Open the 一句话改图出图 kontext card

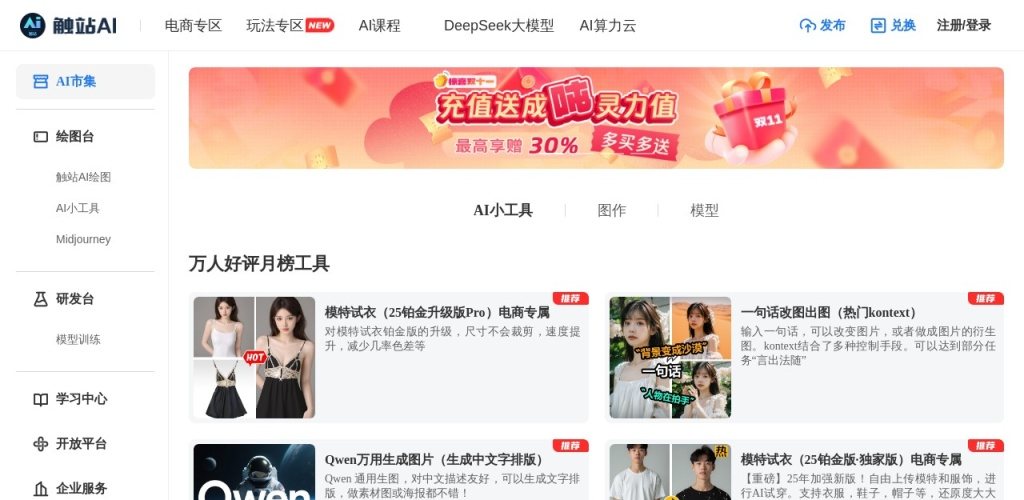tap(828, 312)
